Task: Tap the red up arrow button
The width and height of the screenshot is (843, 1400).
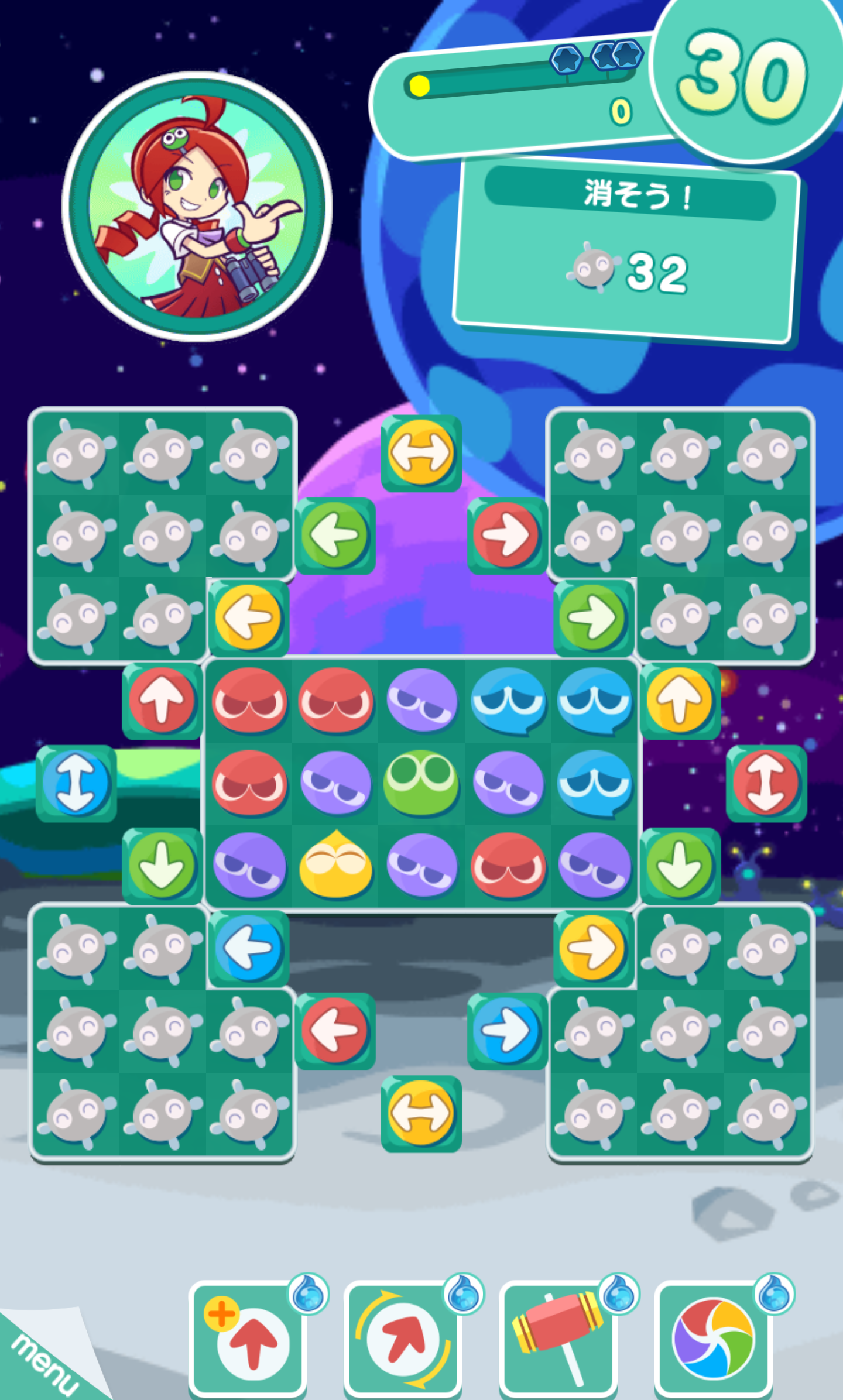Action: point(162,701)
